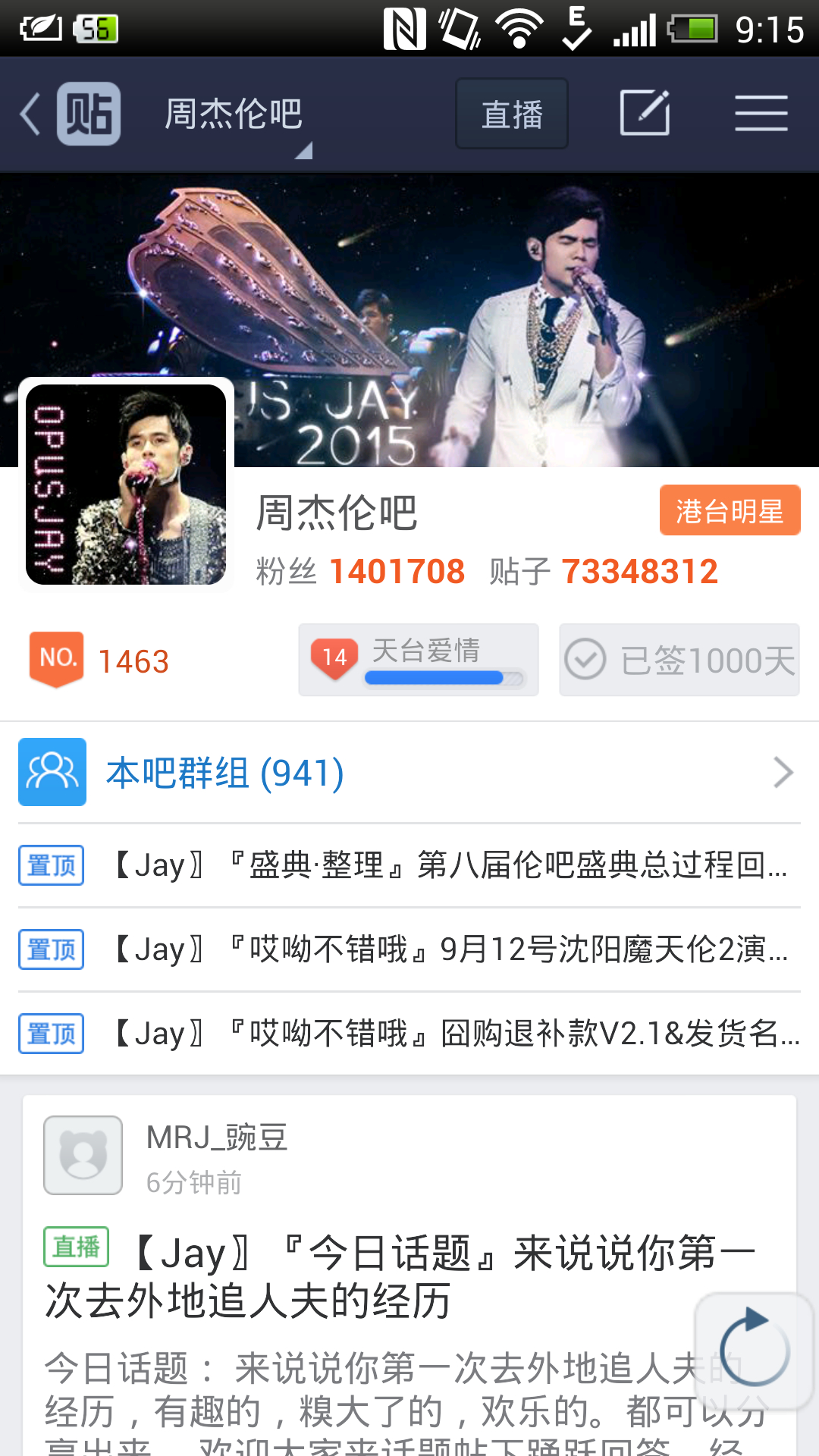View the NO. 1463 ranking
This screenshot has width=819, height=1456.
(100, 661)
